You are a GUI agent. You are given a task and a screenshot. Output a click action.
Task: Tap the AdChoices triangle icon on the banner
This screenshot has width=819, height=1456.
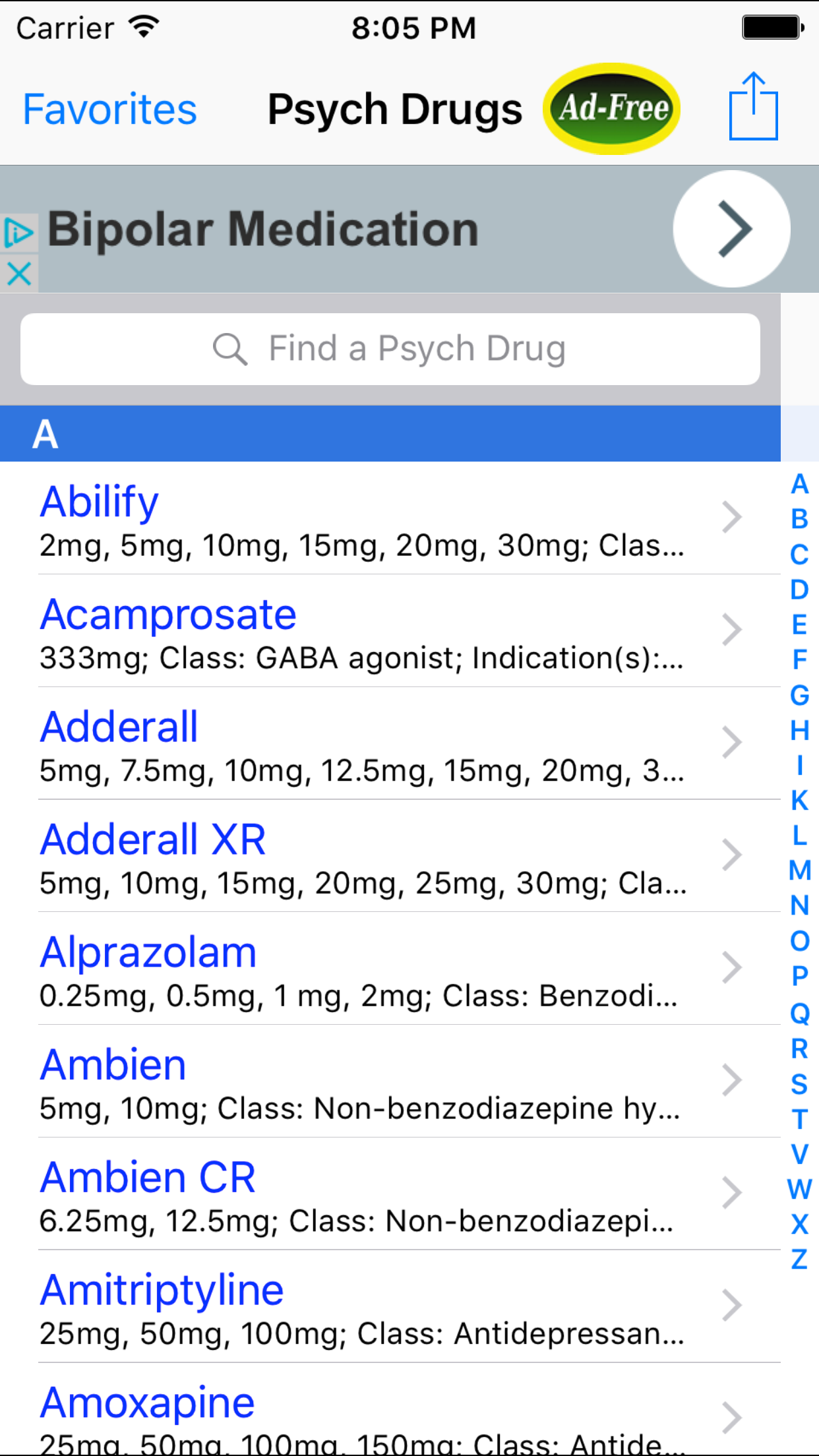(18, 232)
